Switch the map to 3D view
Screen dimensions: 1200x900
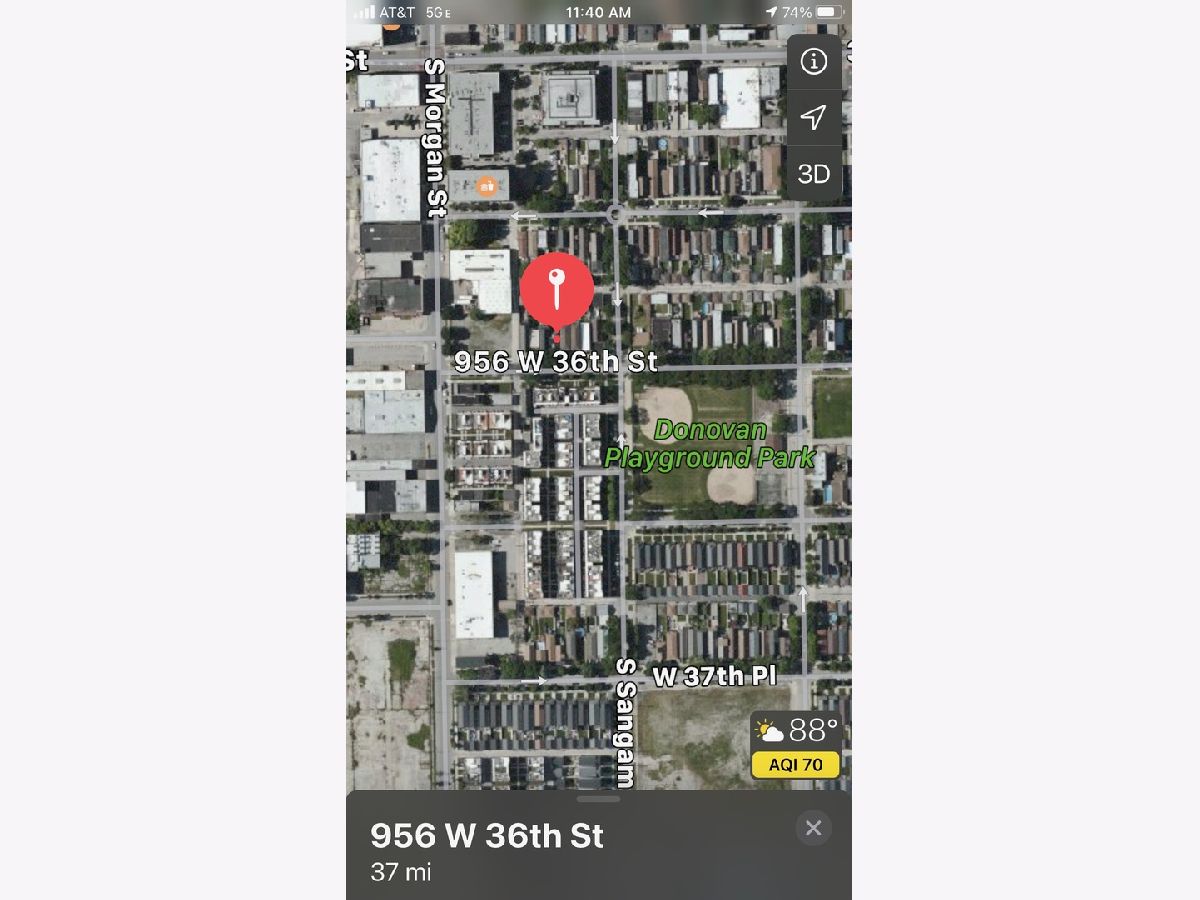[x=814, y=174]
